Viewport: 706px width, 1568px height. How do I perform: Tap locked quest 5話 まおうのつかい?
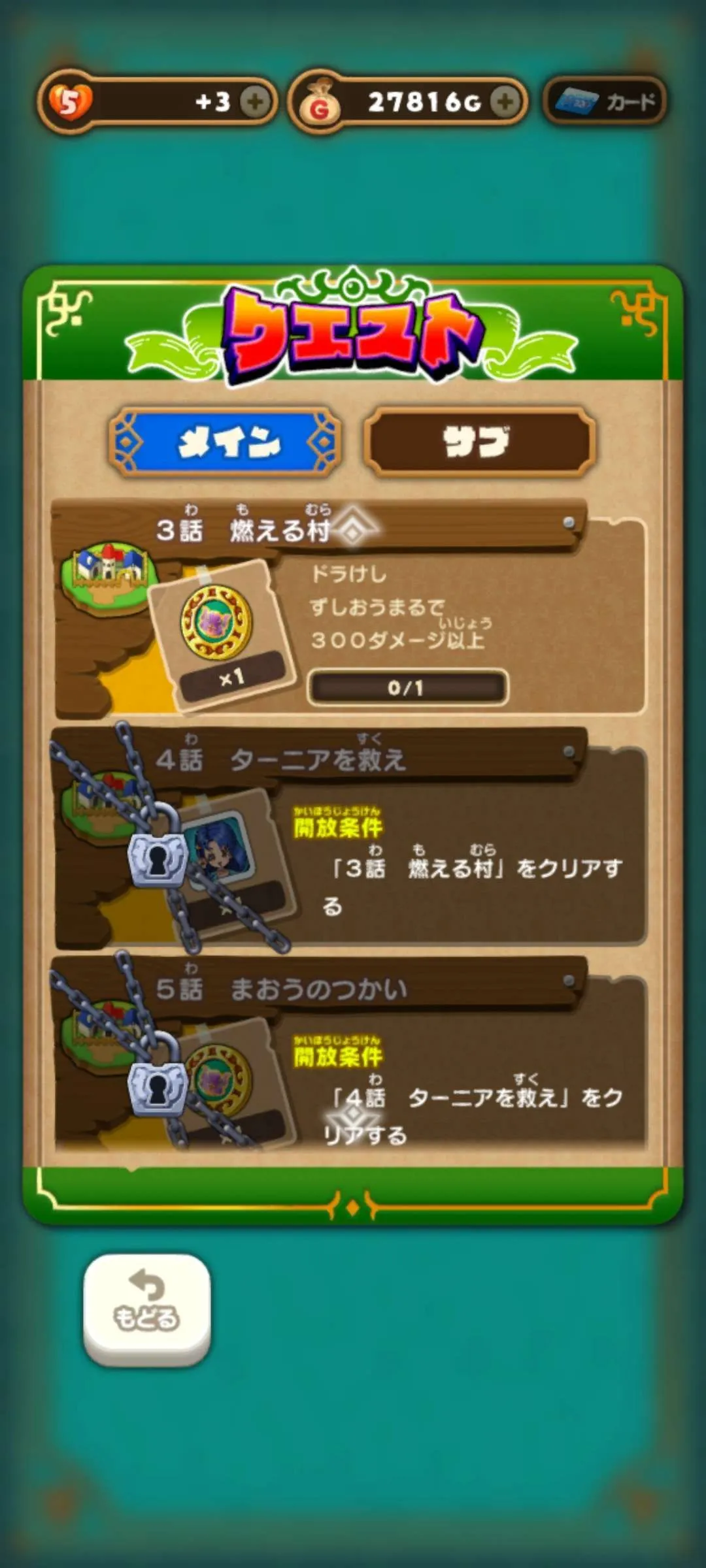tap(350, 1065)
